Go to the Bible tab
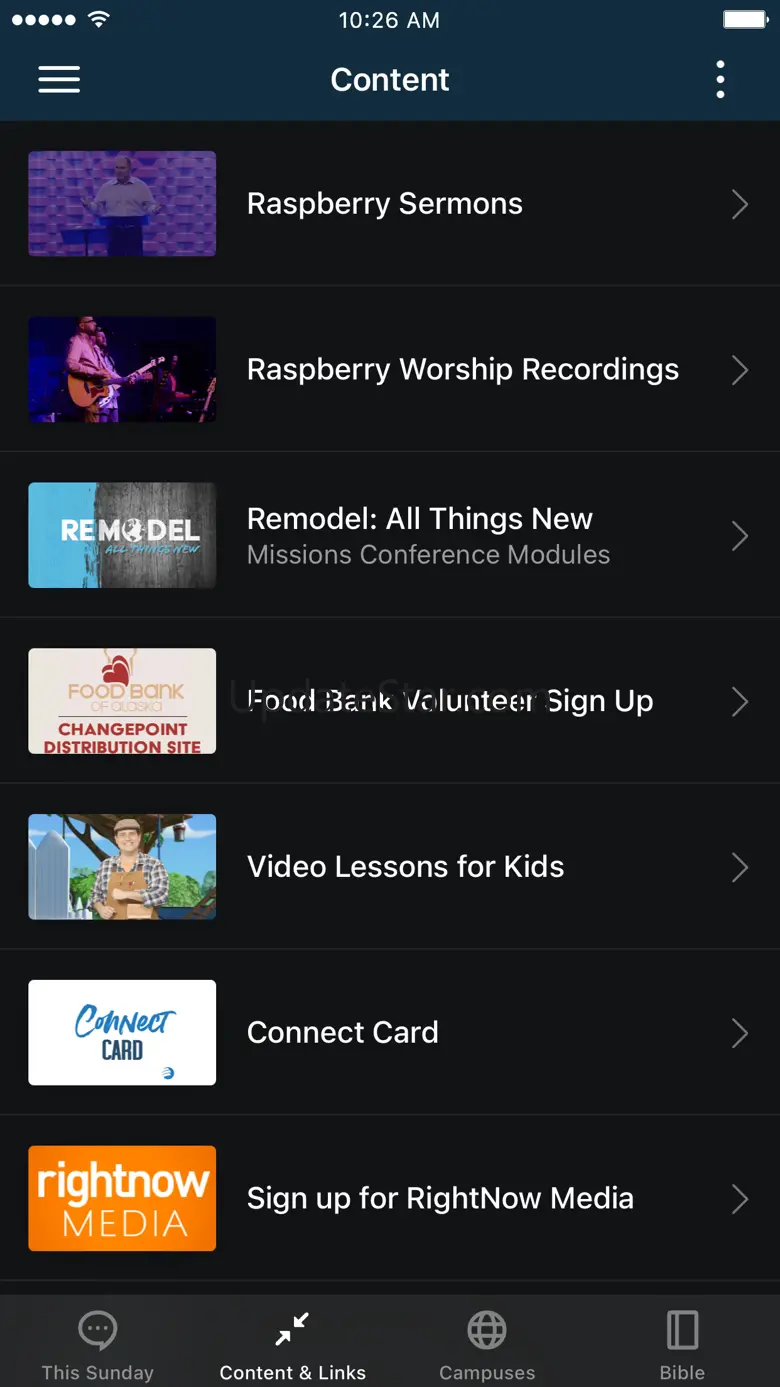Image resolution: width=780 pixels, height=1387 pixels. point(682,1343)
